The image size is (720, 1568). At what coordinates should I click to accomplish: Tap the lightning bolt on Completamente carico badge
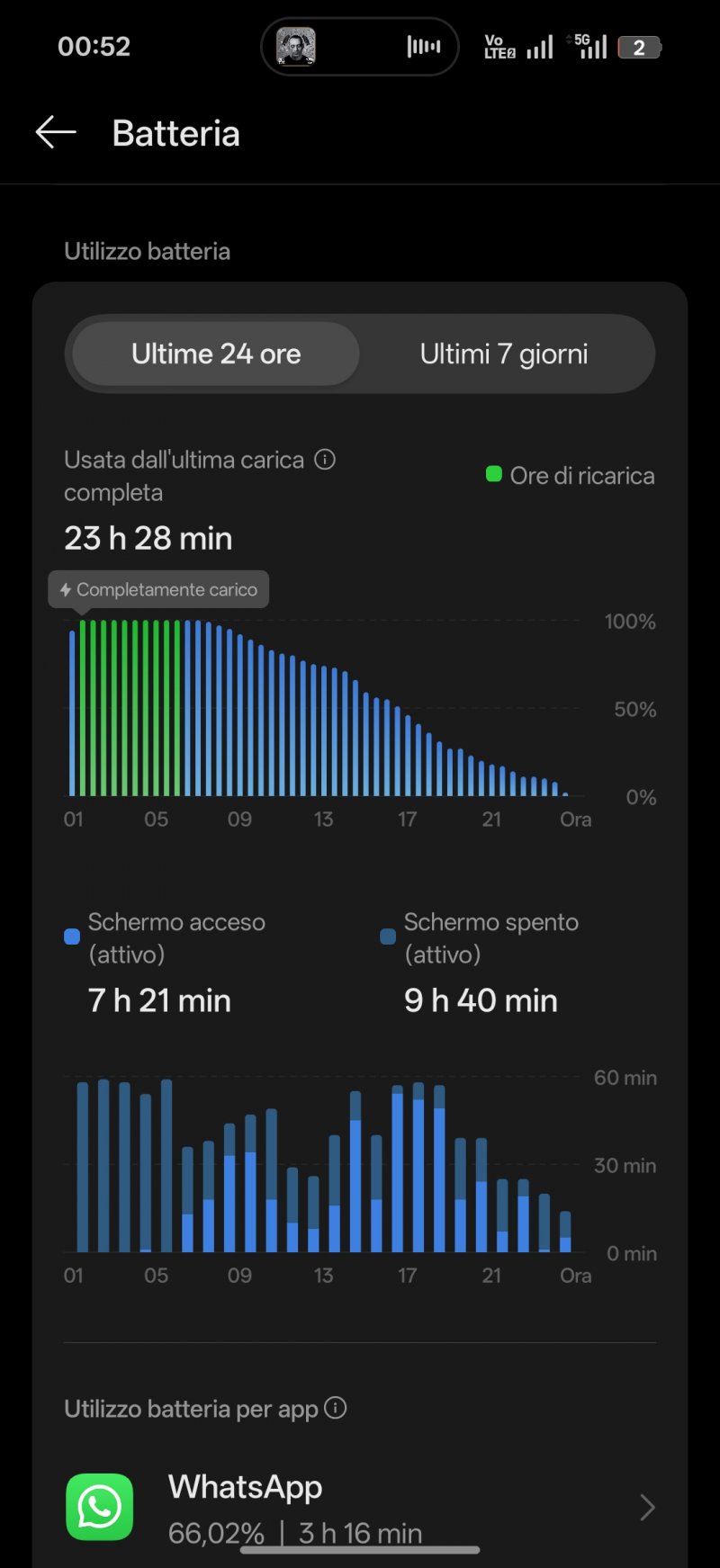coord(66,589)
